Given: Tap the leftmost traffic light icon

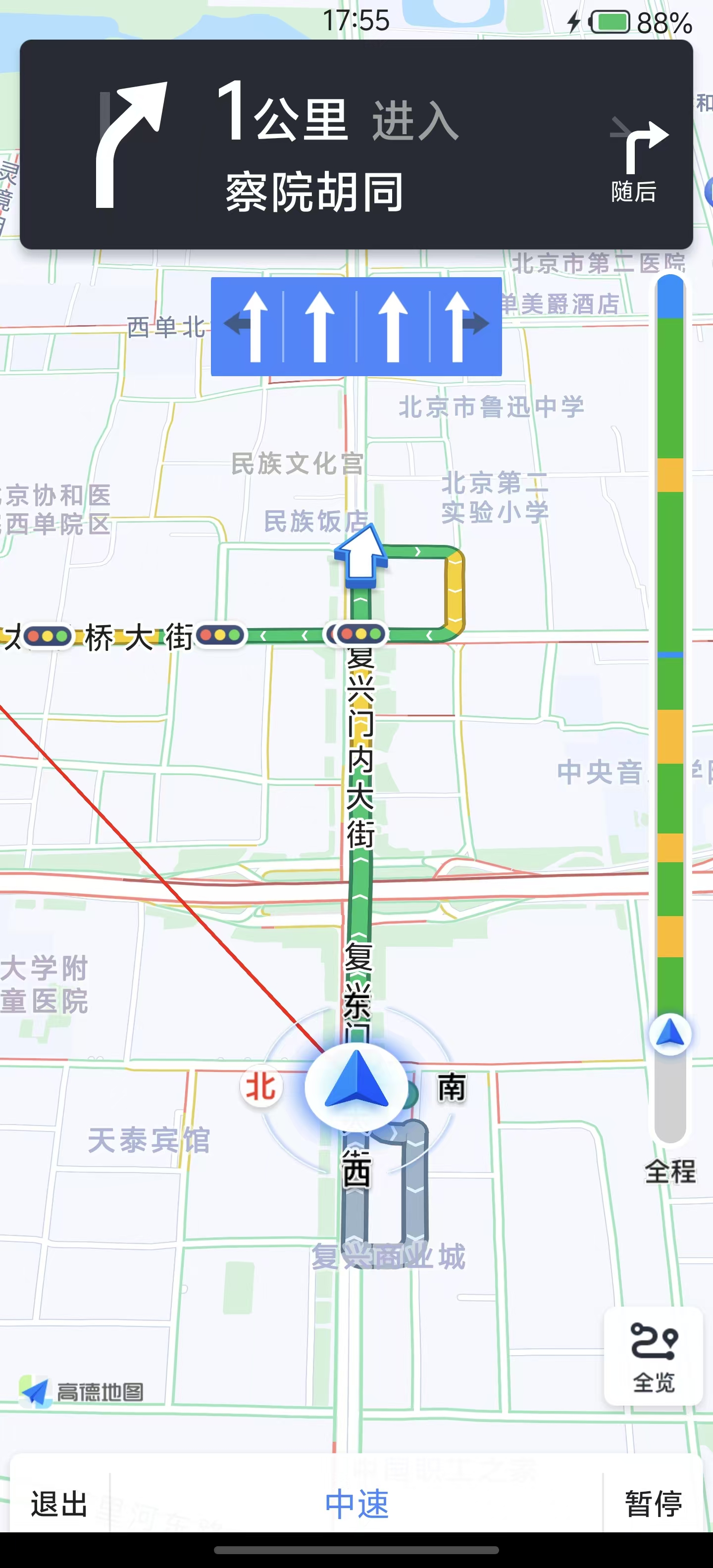Looking at the screenshot, I should [x=49, y=635].
